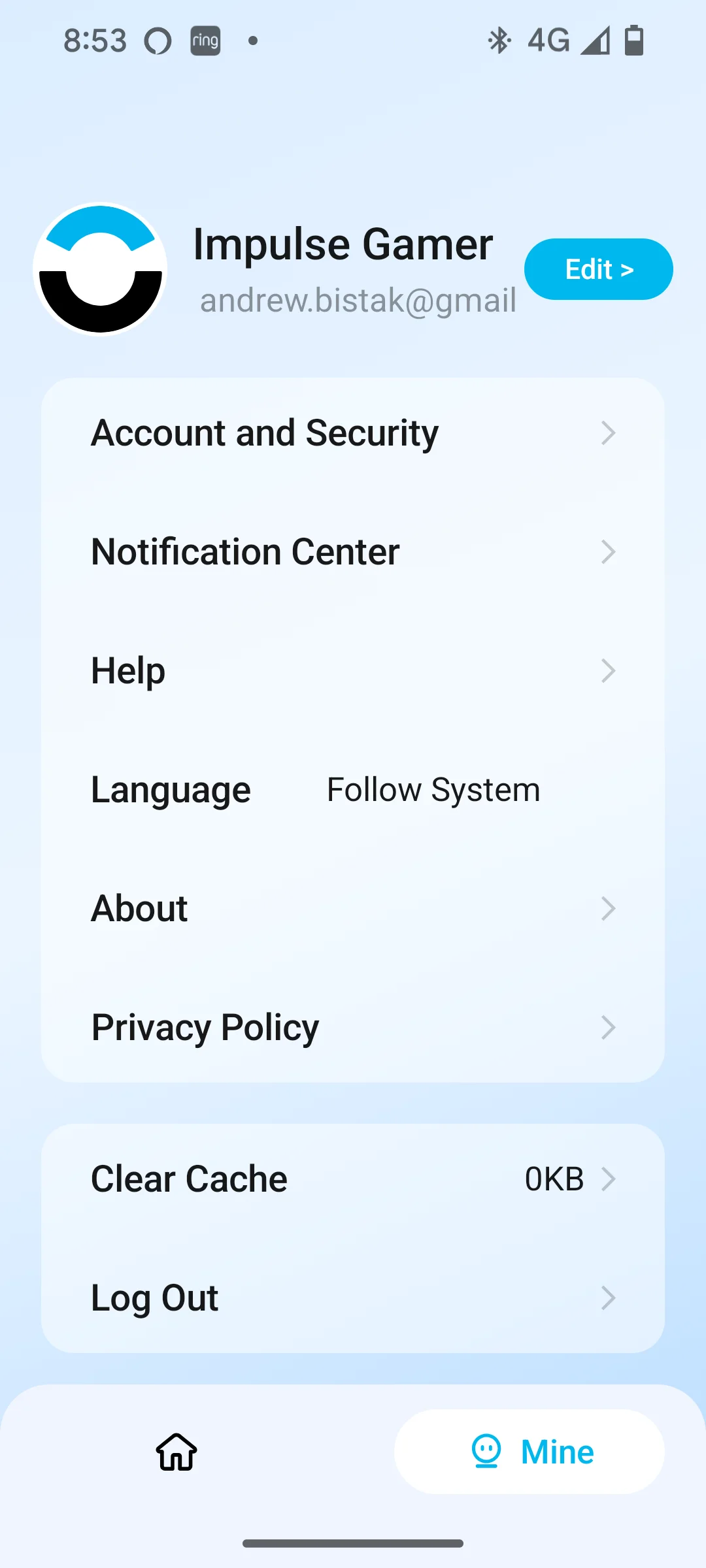
Task: Go to the home tab
Action: [x=176, y=1452]
